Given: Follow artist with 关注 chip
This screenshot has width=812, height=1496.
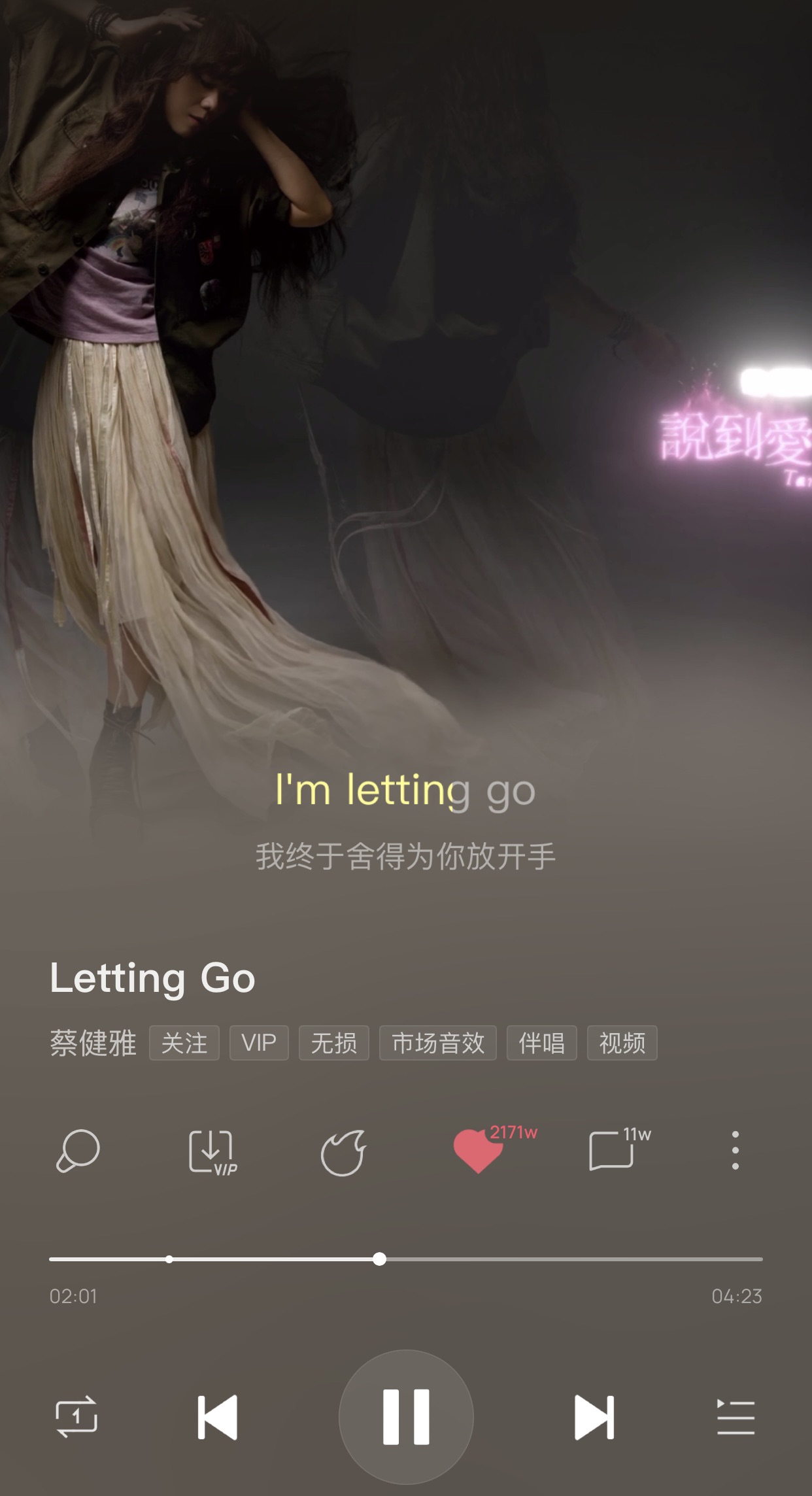Looking at the screenshot, I should click(184, 1043).
